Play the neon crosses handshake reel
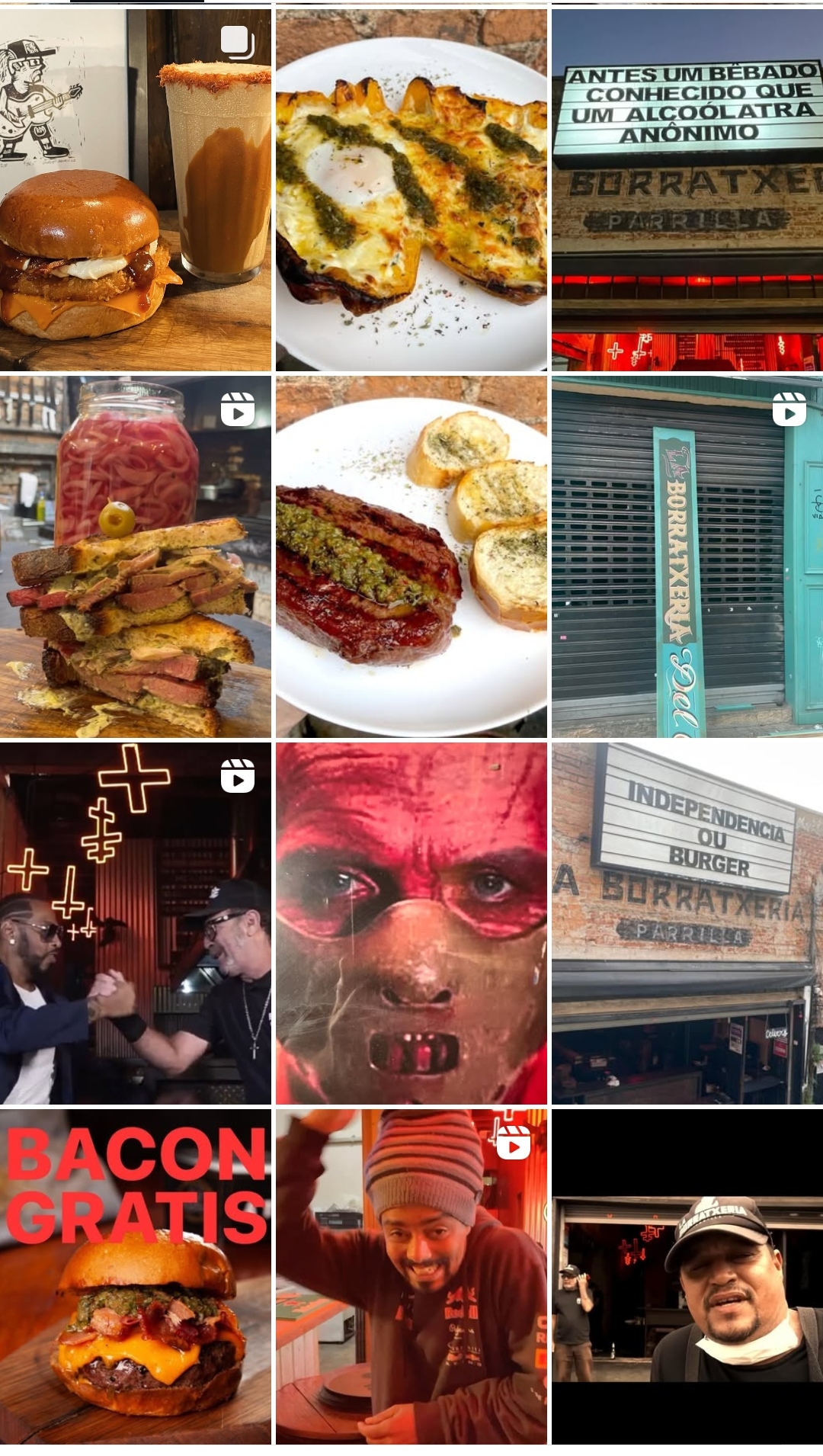This screenshot has height=1456, width=823. click(x=135, y=922)
